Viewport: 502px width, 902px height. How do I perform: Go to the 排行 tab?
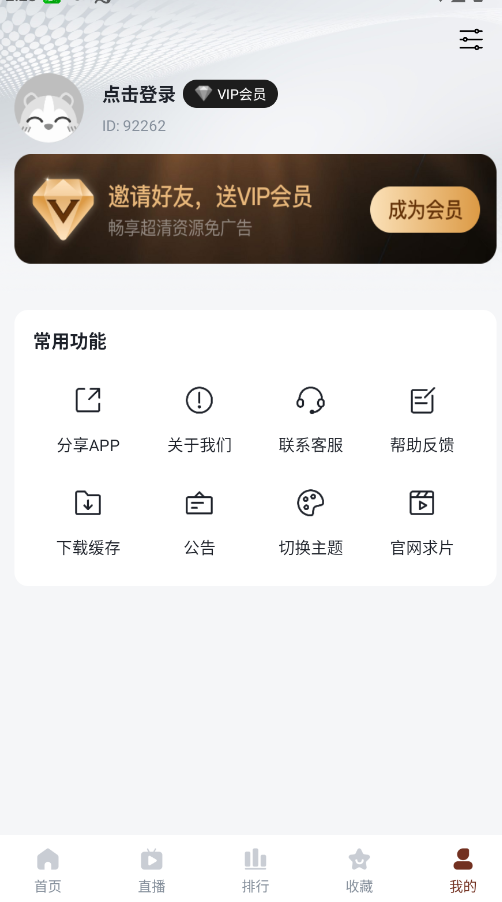(x=255, y=870)
